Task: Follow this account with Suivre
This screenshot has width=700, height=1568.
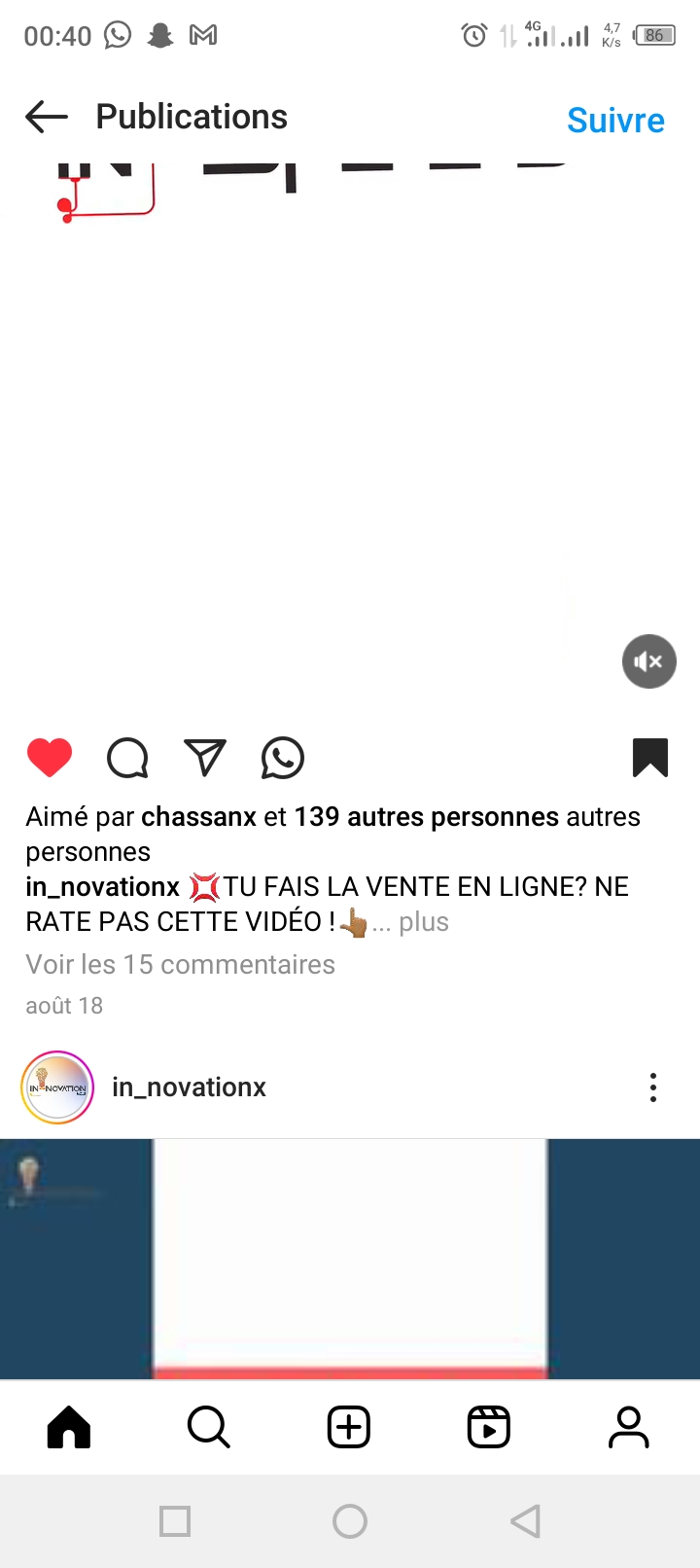Action: tap(615, 121)
